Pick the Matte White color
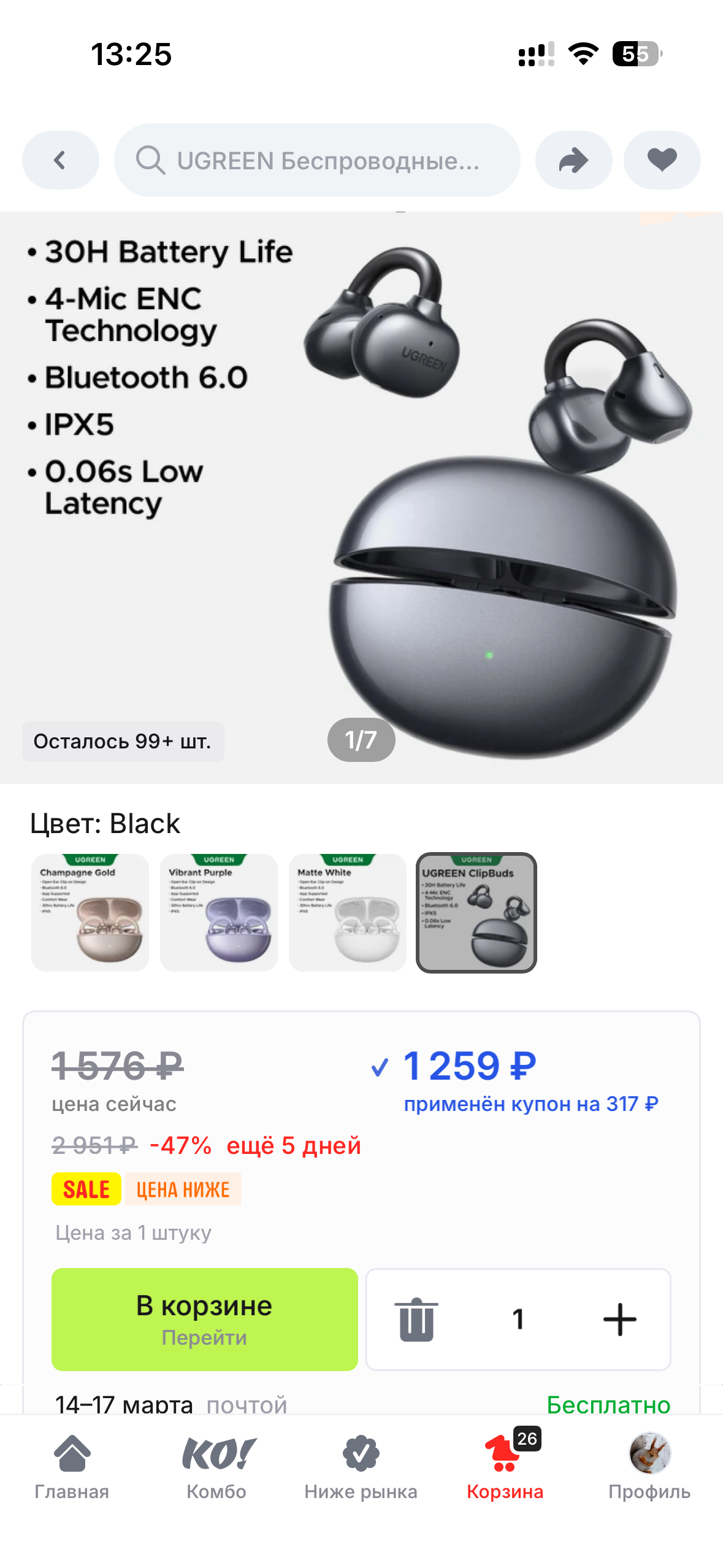Image resolution: width=723 pixels, height=1568 pixels. pyautogui.click(x=348, y=912)
